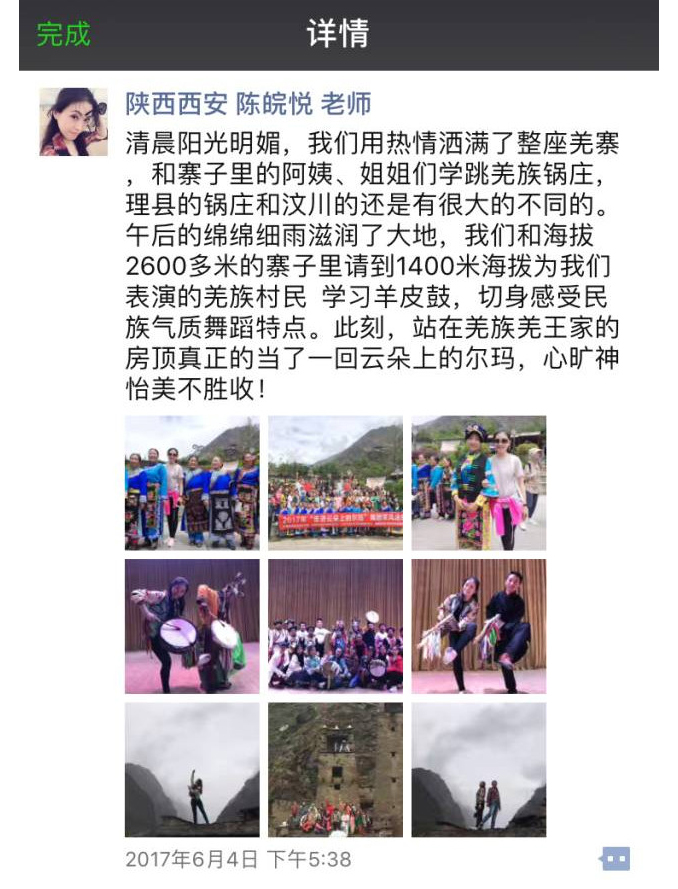Open the stone watchtower photo
This screenshot has height=889, width=678.
(x=335, y=769)
